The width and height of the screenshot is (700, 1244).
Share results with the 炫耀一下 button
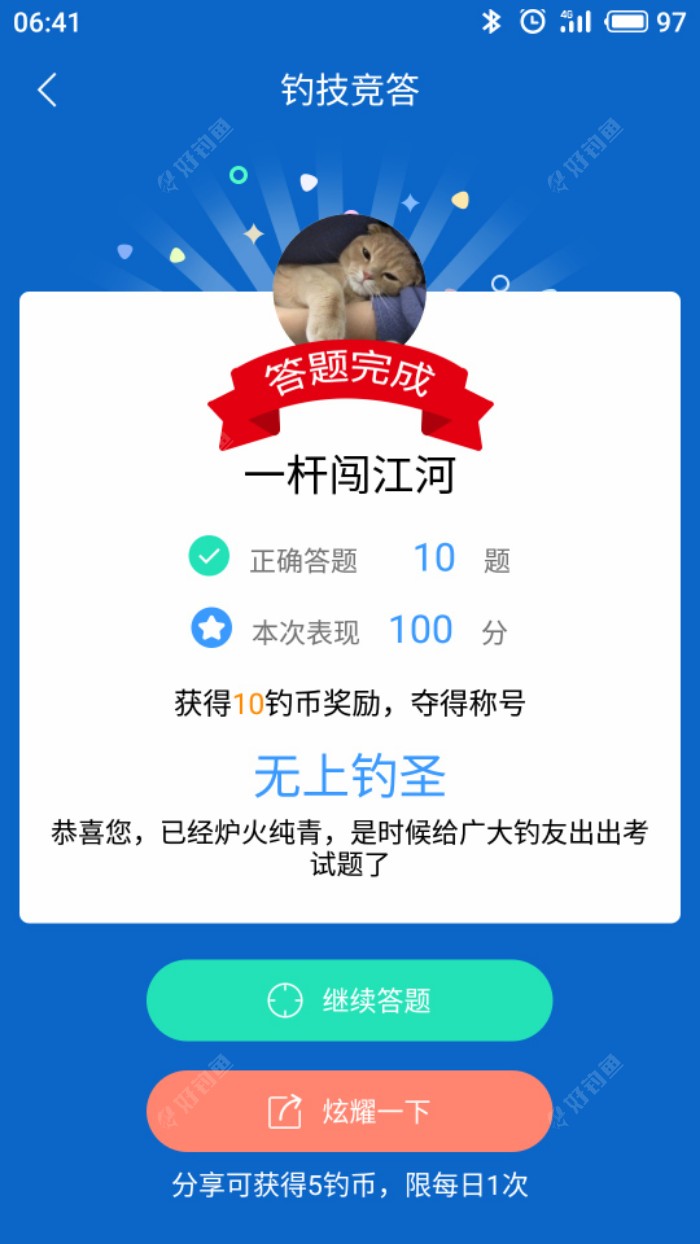[349, 1111]
